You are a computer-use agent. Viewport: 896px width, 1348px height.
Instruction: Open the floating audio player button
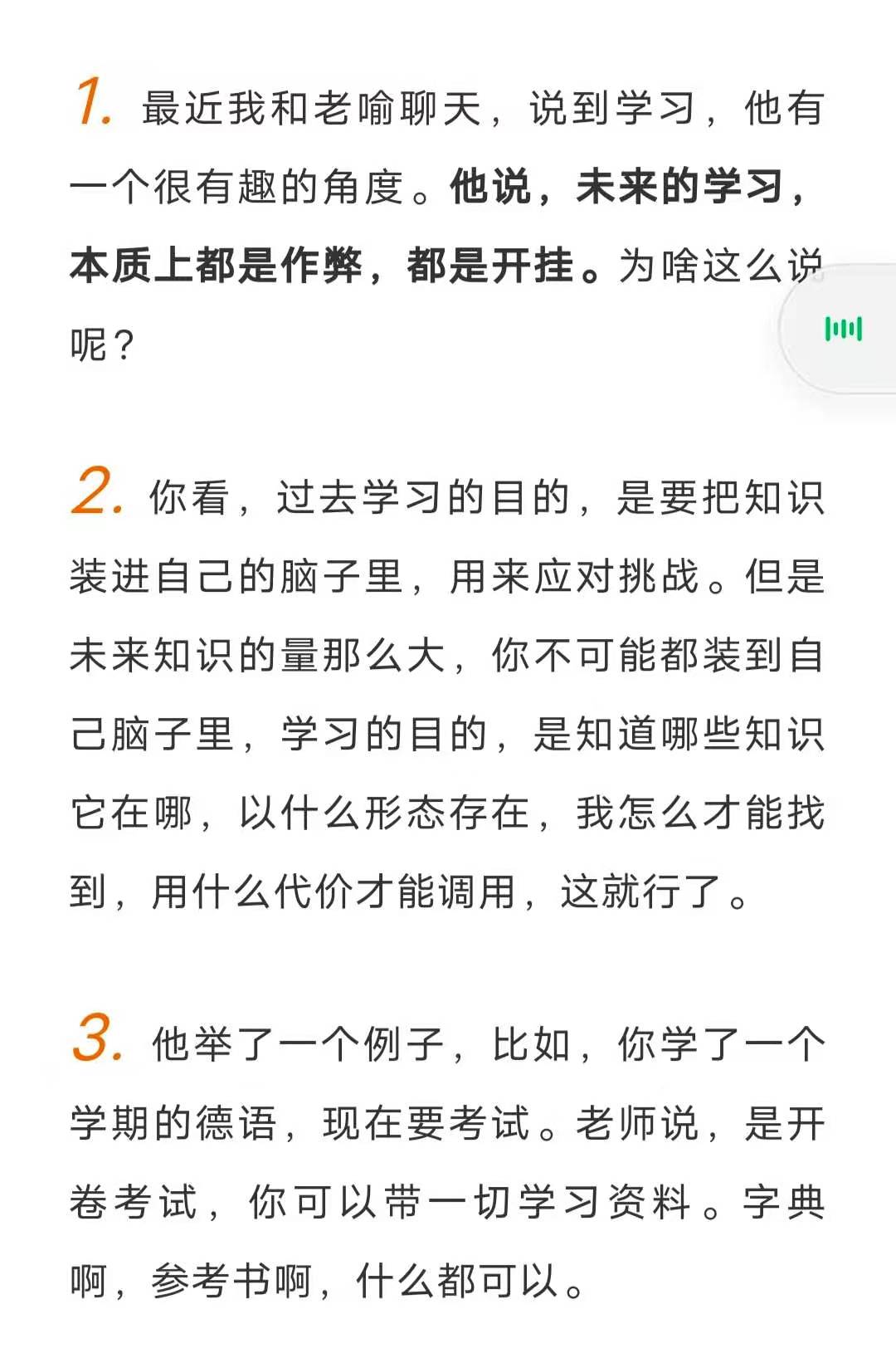[x=843, y=329]
